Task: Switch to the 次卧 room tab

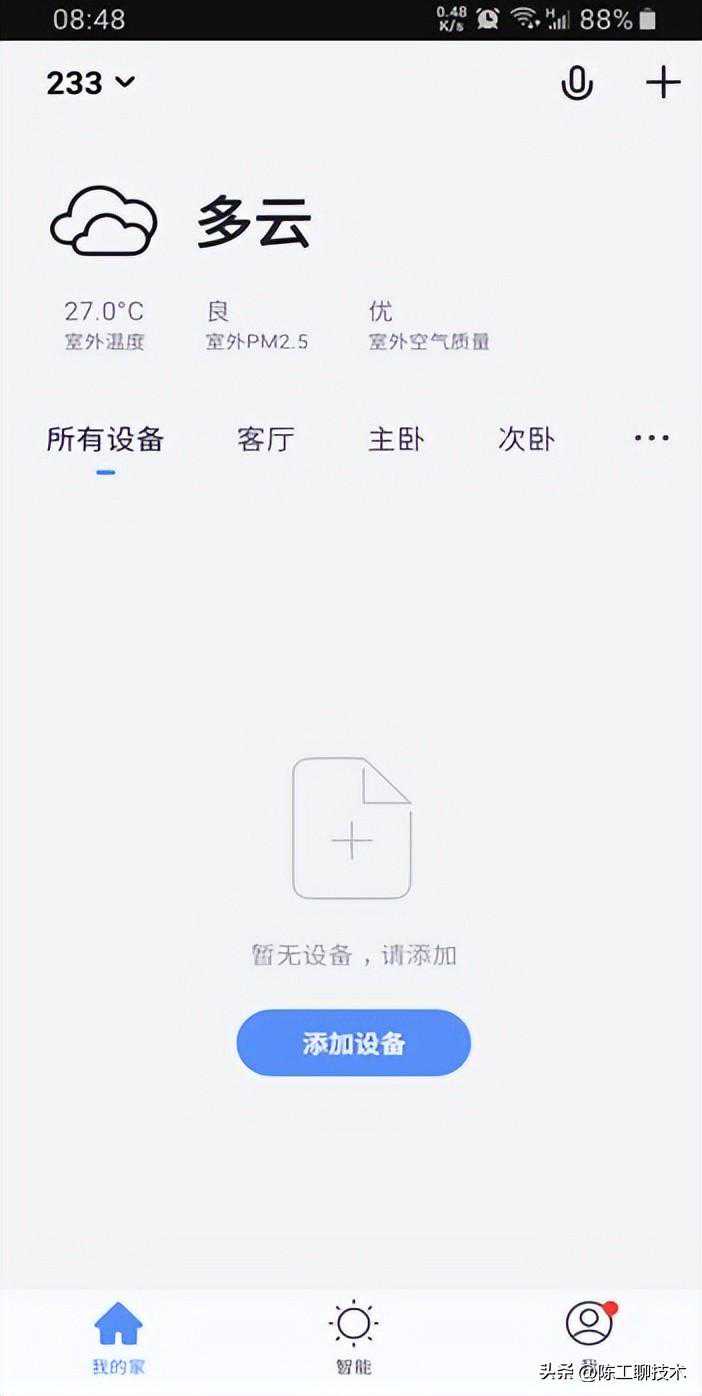Action: coord(526,439)
